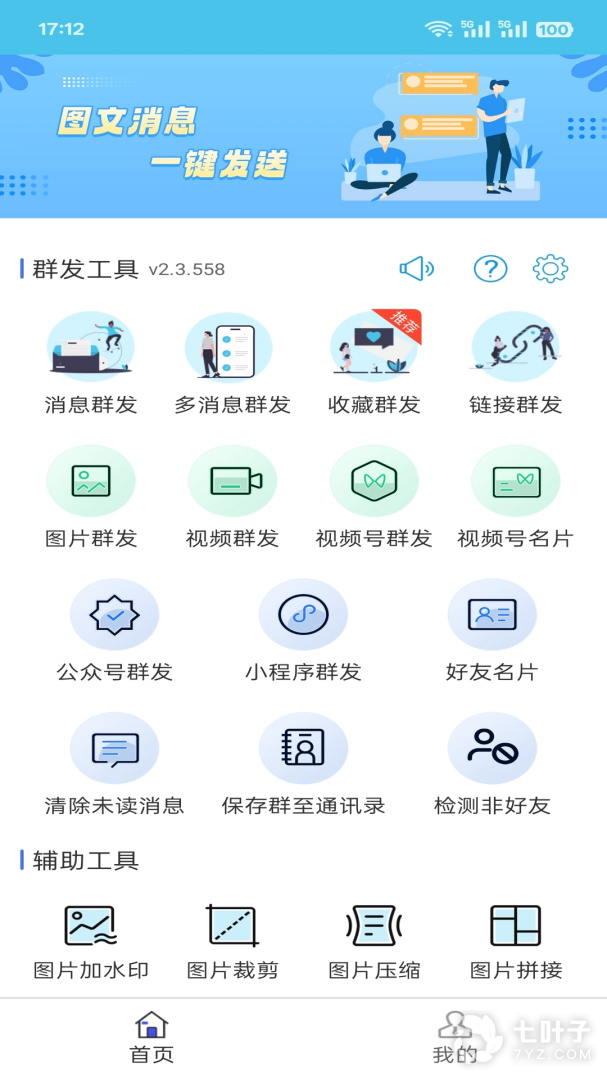This screenshot has width=607, height=1080.
Task: Go to the 首页 tab
Action: (x=151, y=1038)
